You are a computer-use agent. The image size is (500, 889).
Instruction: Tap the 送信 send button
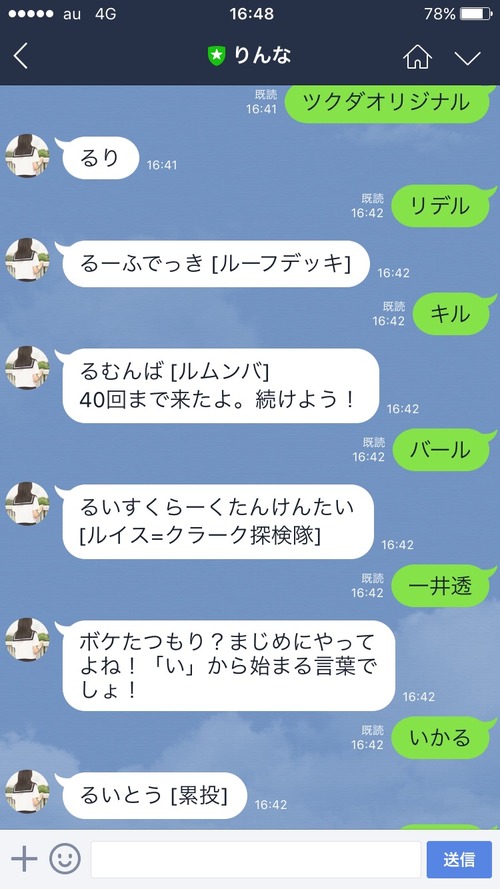pos(459,860)
